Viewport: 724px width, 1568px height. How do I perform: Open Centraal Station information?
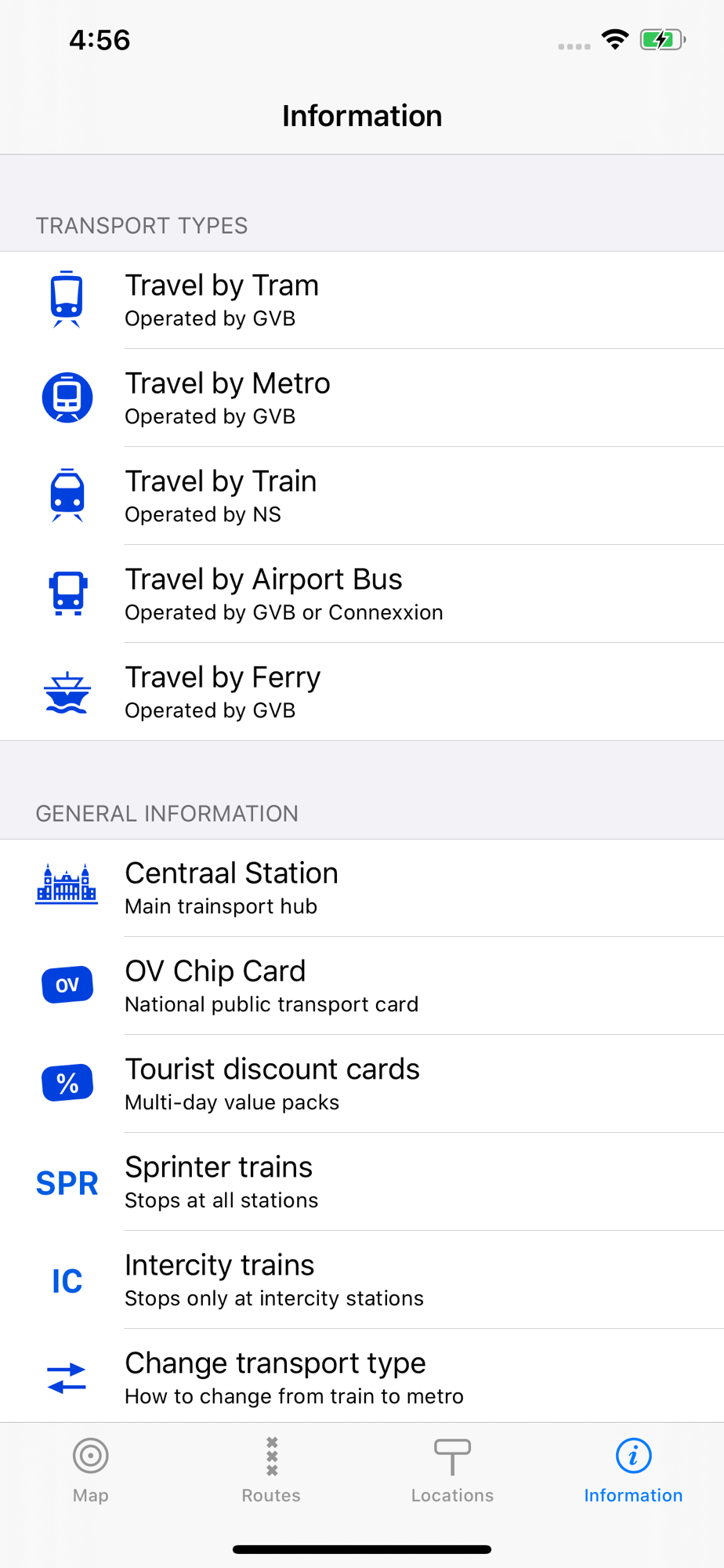[x=362, y=888]
